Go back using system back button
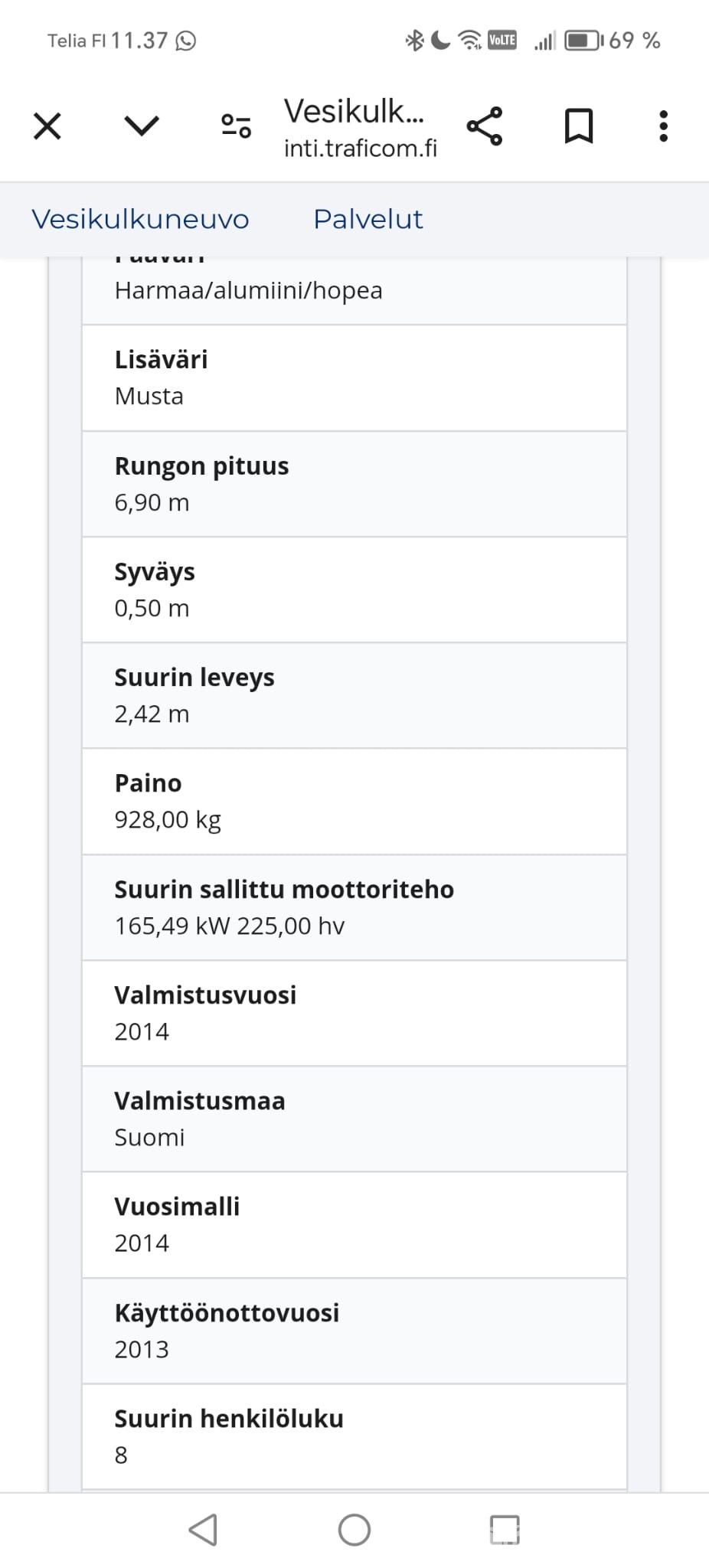The image size is (709, 1568). point(203,1530)
